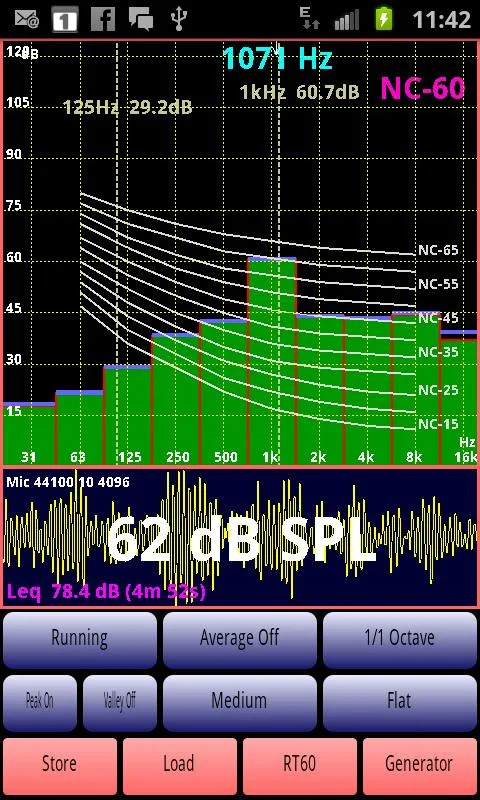Store the current measurement
The height and width of the screenshot is (800, 480).
tap(60, 766)
